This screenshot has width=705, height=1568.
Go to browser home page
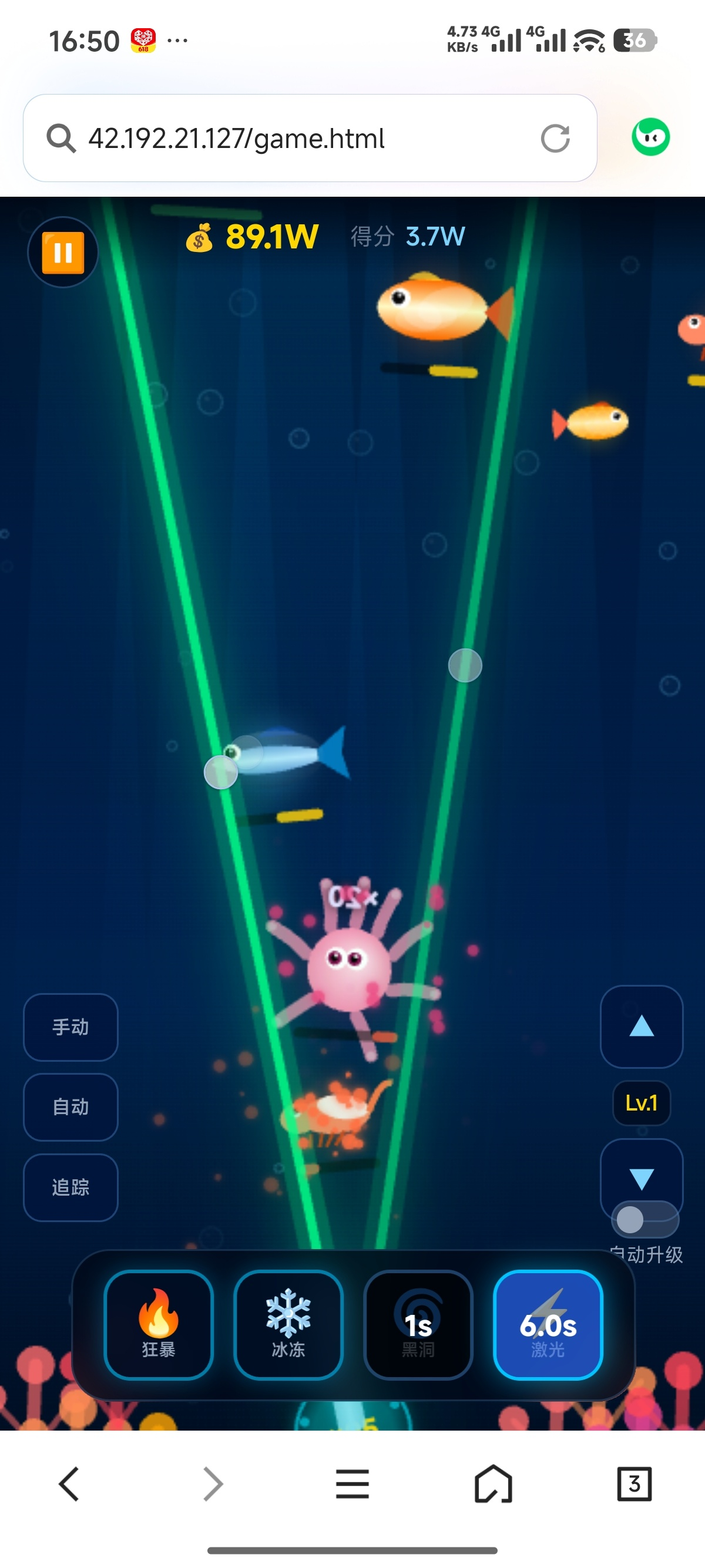[x=493, y=1484]
